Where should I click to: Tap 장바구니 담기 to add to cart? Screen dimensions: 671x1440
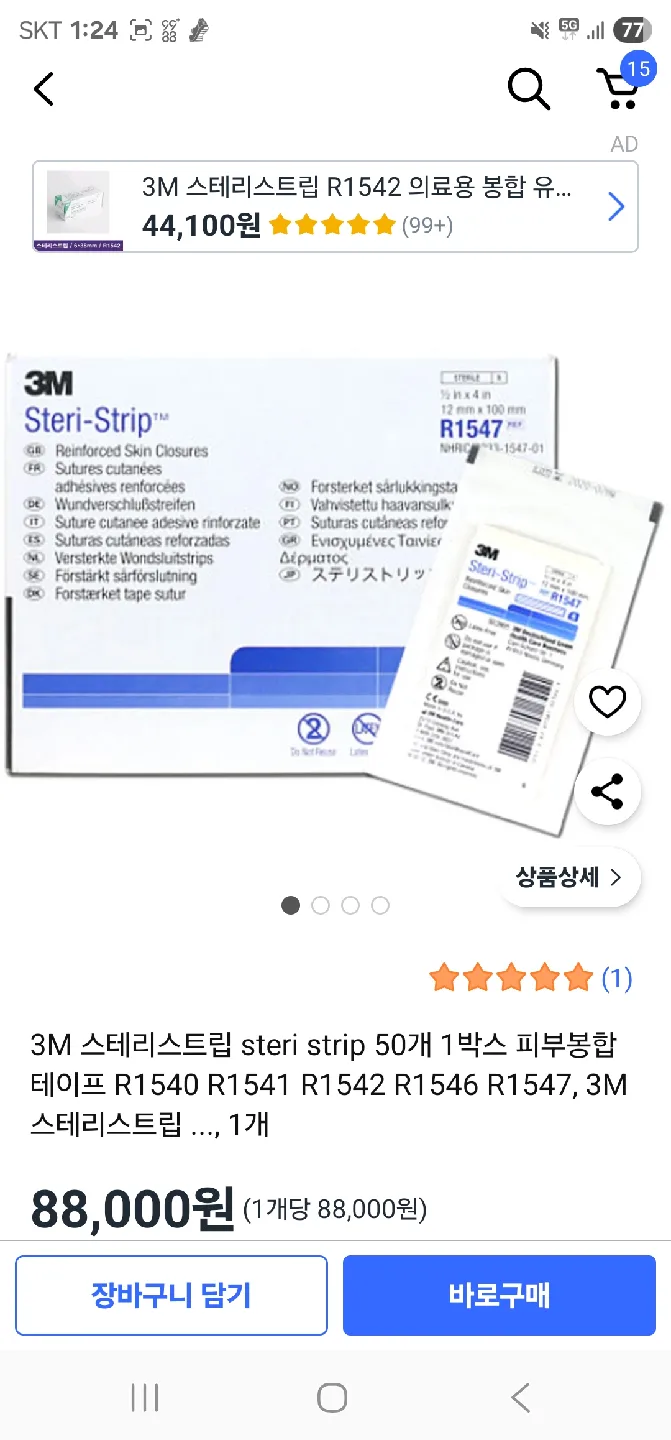(171, 1295)
